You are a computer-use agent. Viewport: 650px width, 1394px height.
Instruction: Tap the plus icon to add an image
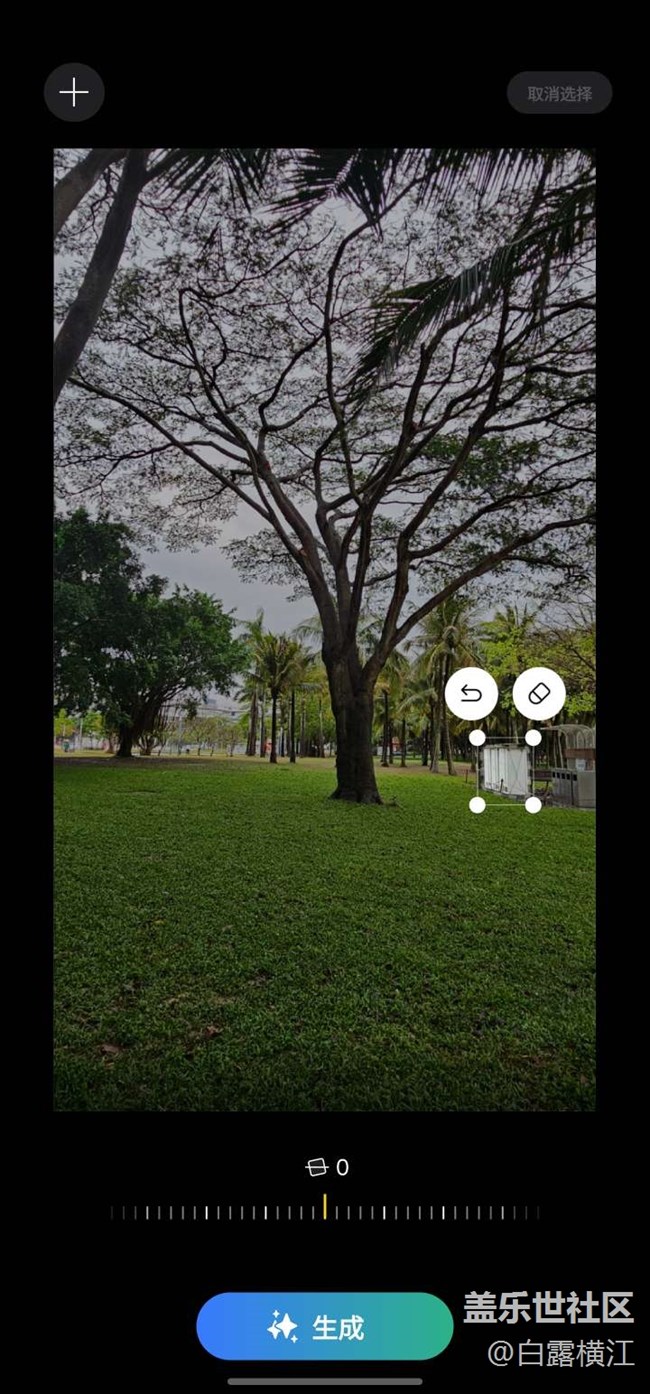tap(74, 93)
